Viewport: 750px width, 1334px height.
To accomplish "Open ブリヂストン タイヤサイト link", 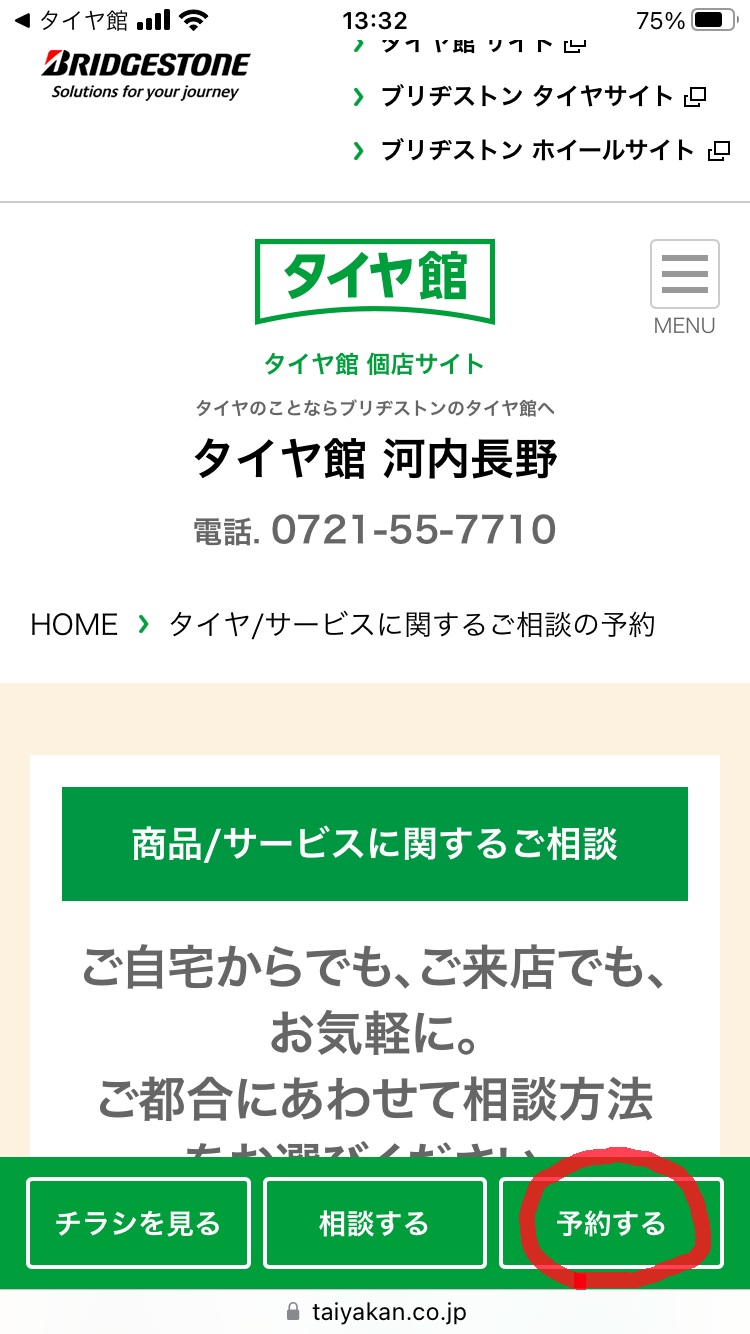I will click(x=528, y=97).
